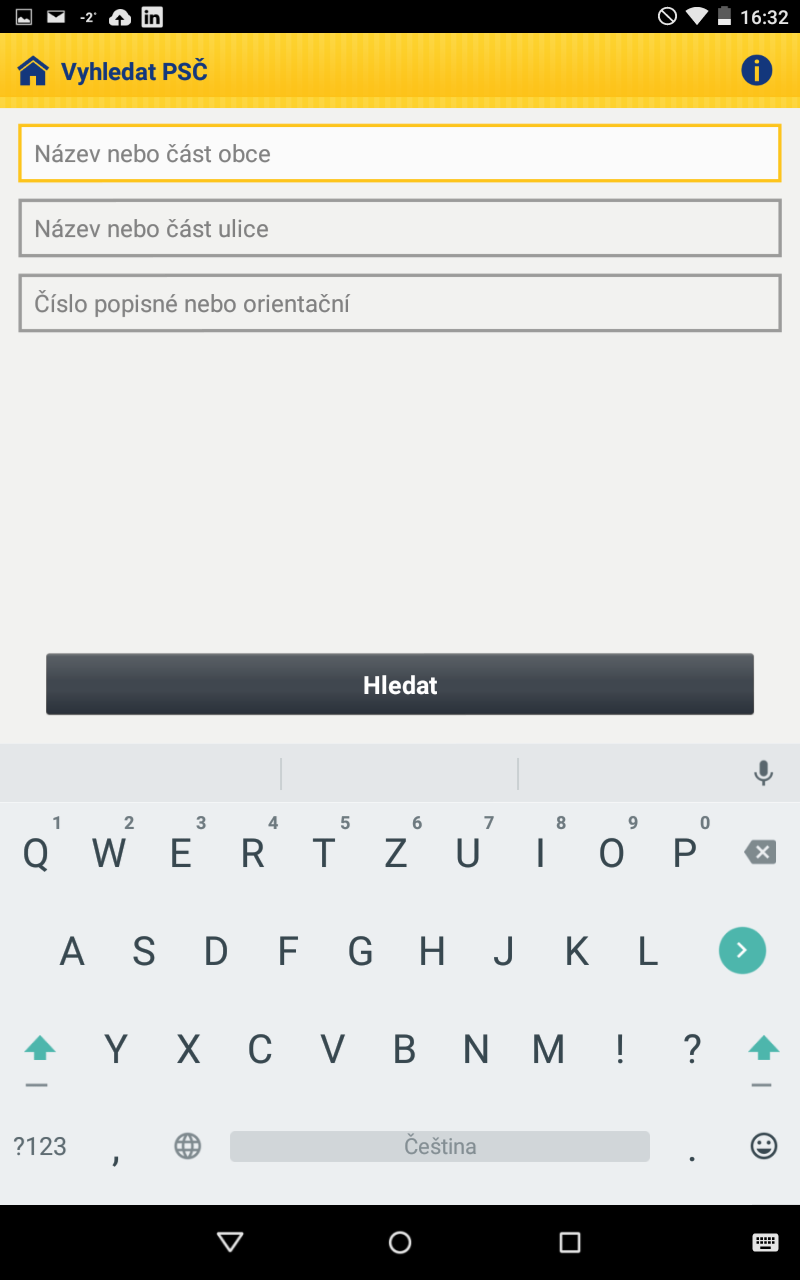Screen dimensions: 800x1280
Task: Start search with the Hledat button
Action: pos(400,685)
